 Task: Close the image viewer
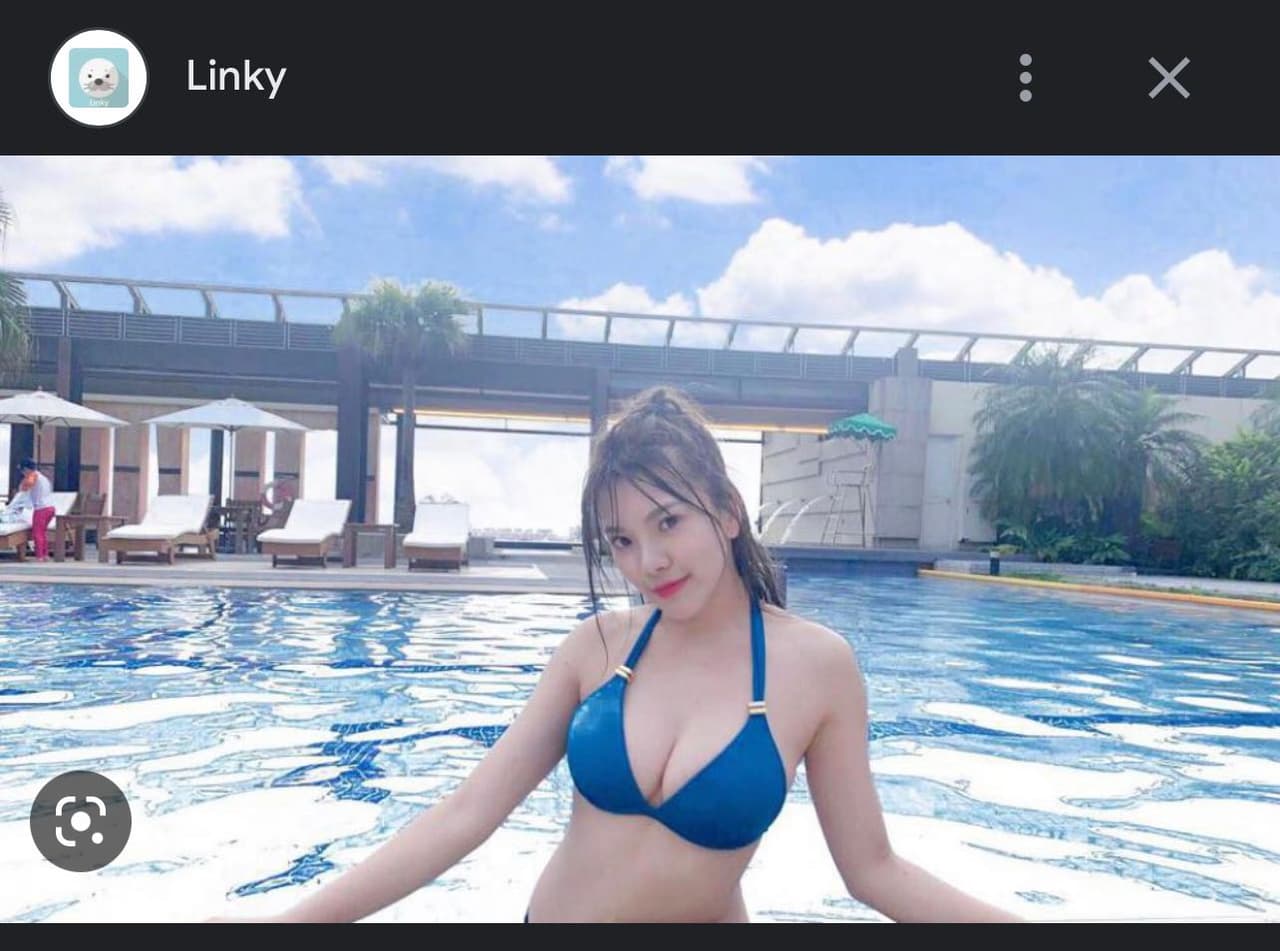click(1168, 78)
